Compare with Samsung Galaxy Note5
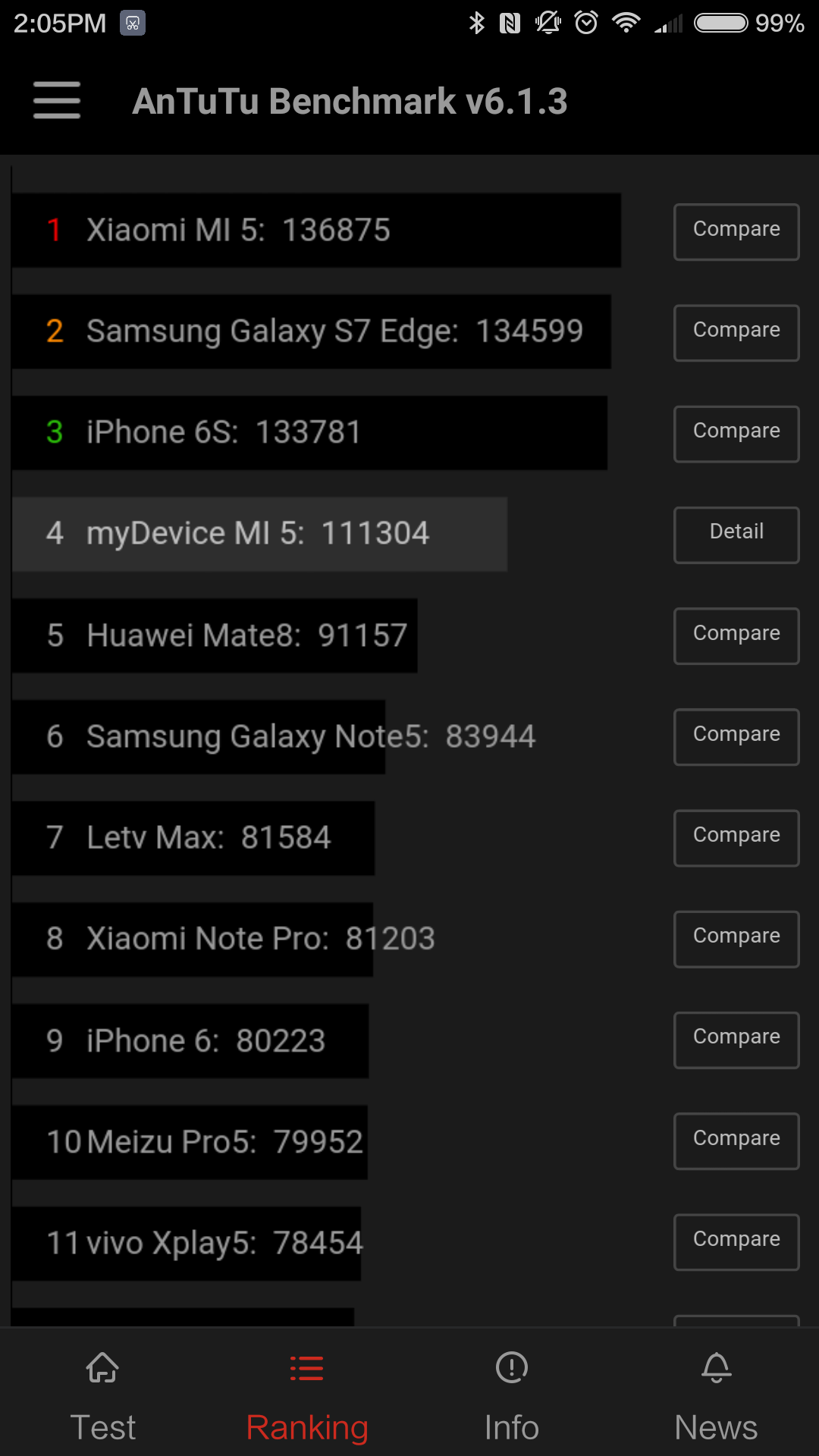The image size is (819, 1456). tap(736, 736)
